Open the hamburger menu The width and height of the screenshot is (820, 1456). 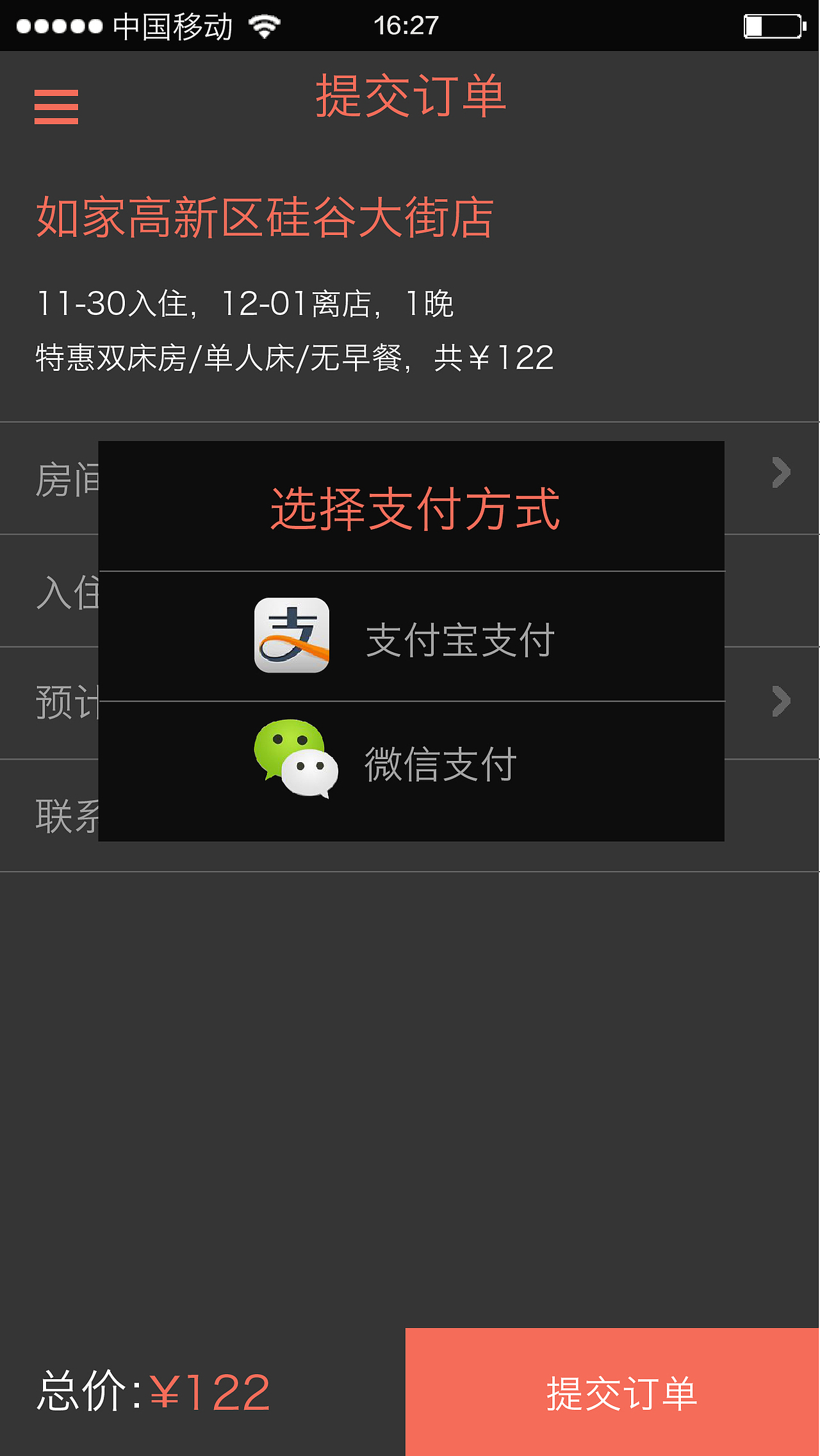pyautogui.click(x=56, y=106)
